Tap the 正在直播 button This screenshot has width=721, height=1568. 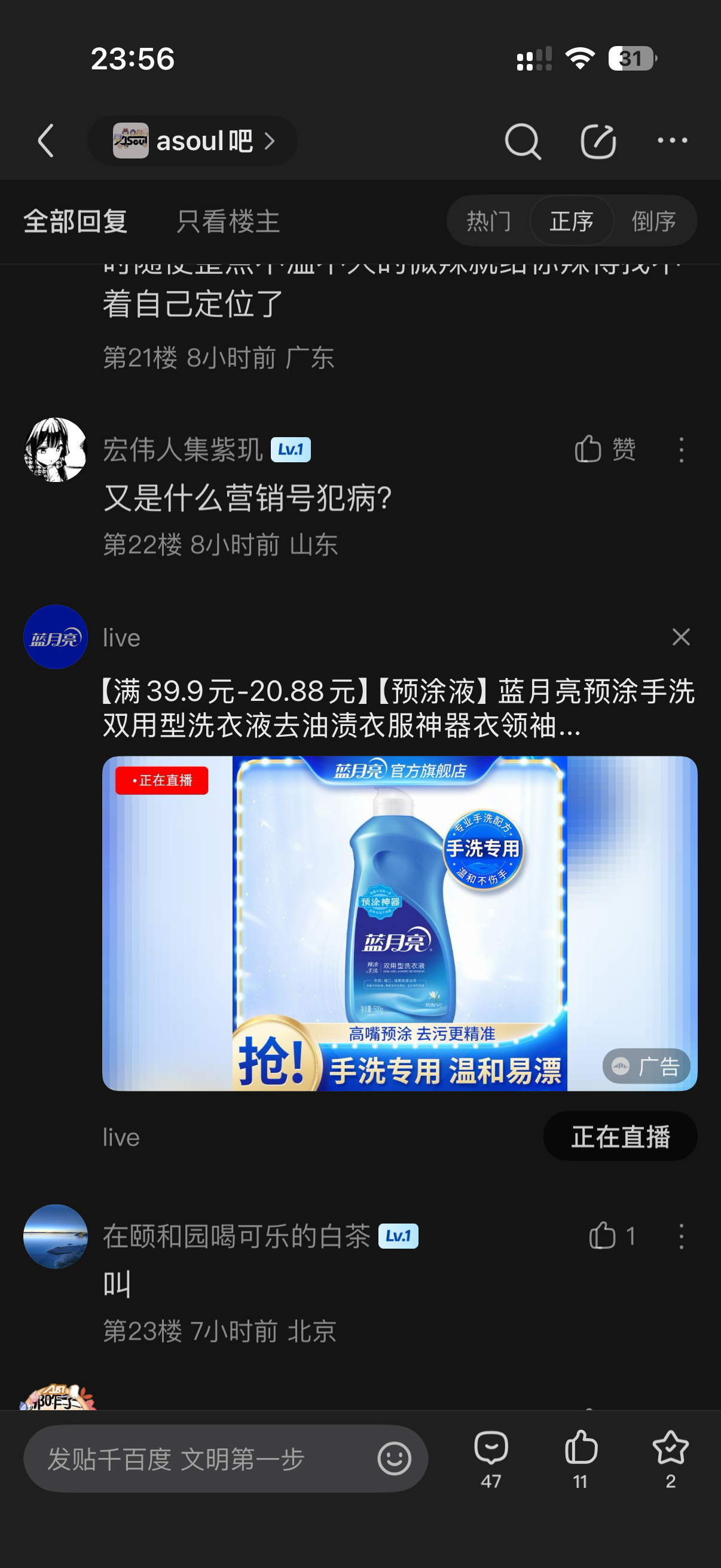pyautogui.click(x=620, y=1136)
